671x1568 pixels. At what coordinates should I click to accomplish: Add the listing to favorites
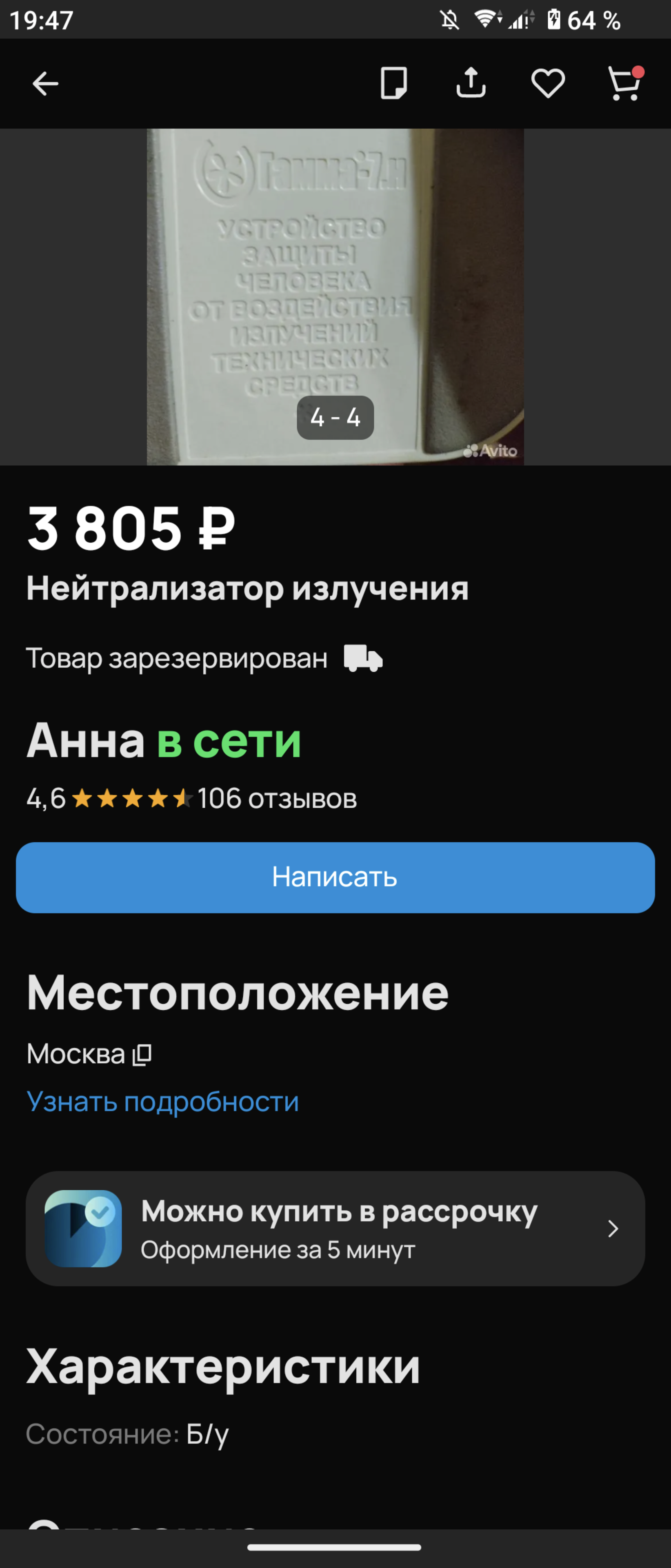click(x=547, y=83)
